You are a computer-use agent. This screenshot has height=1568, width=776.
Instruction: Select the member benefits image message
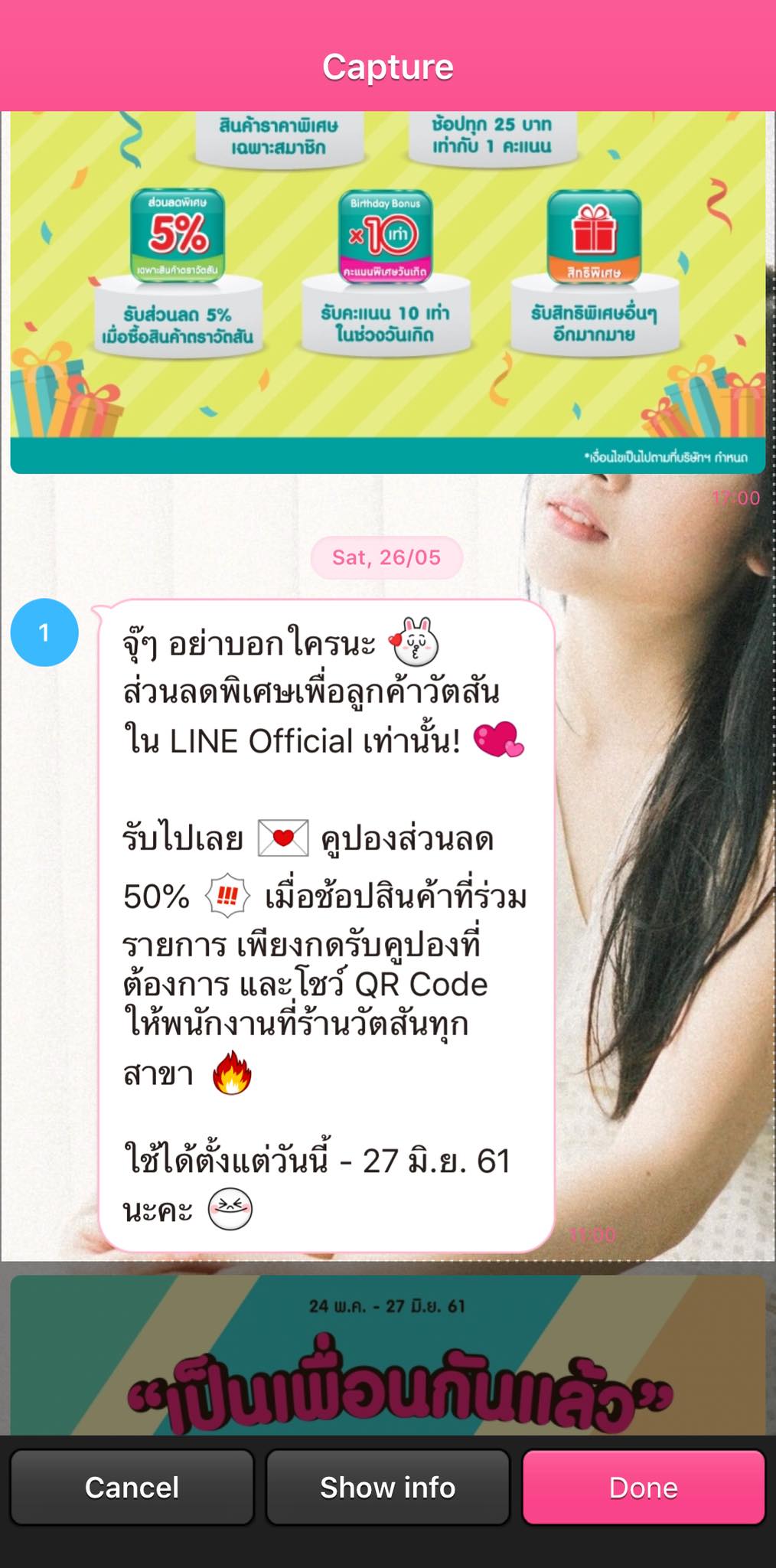click(x=387, y=291)
